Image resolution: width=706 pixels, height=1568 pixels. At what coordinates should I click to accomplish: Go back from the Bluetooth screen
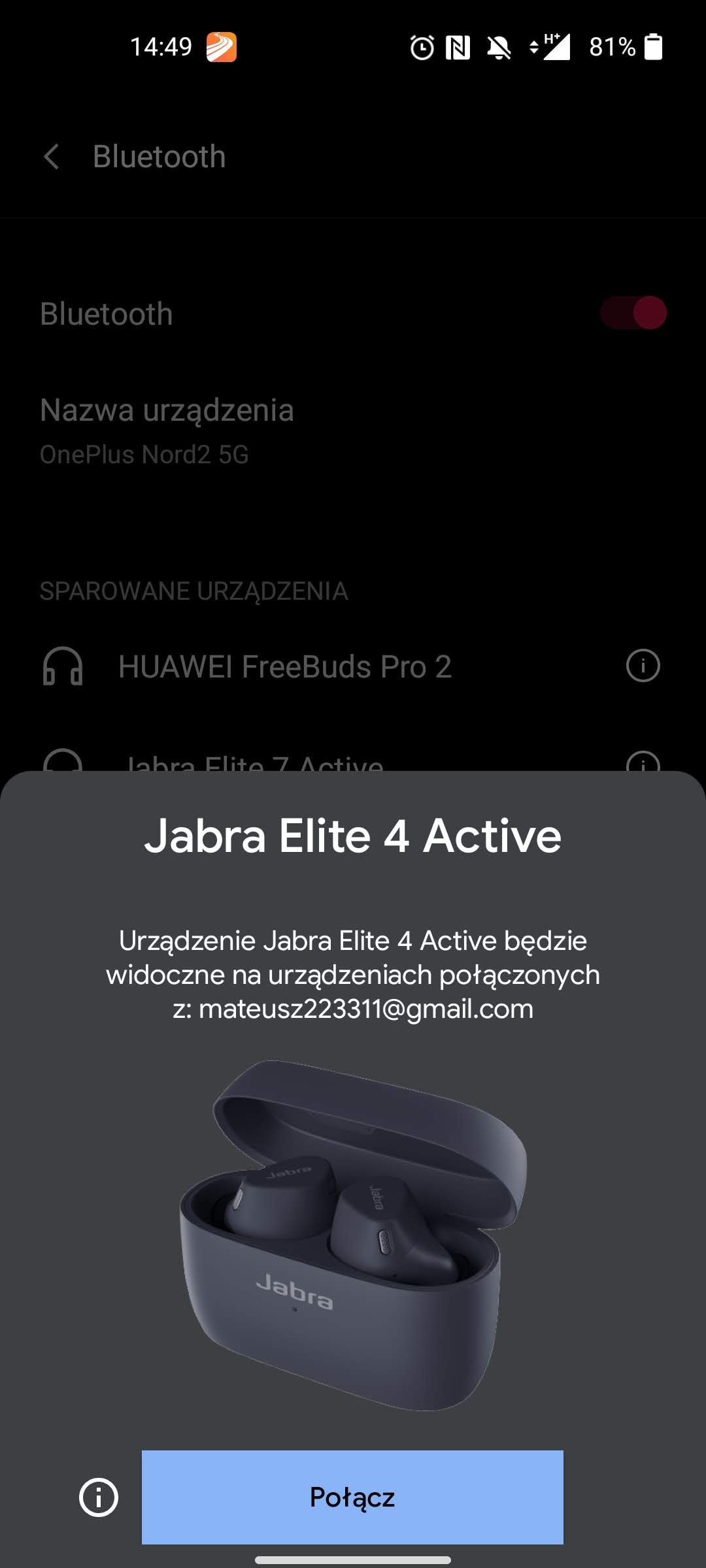(51, 157)
